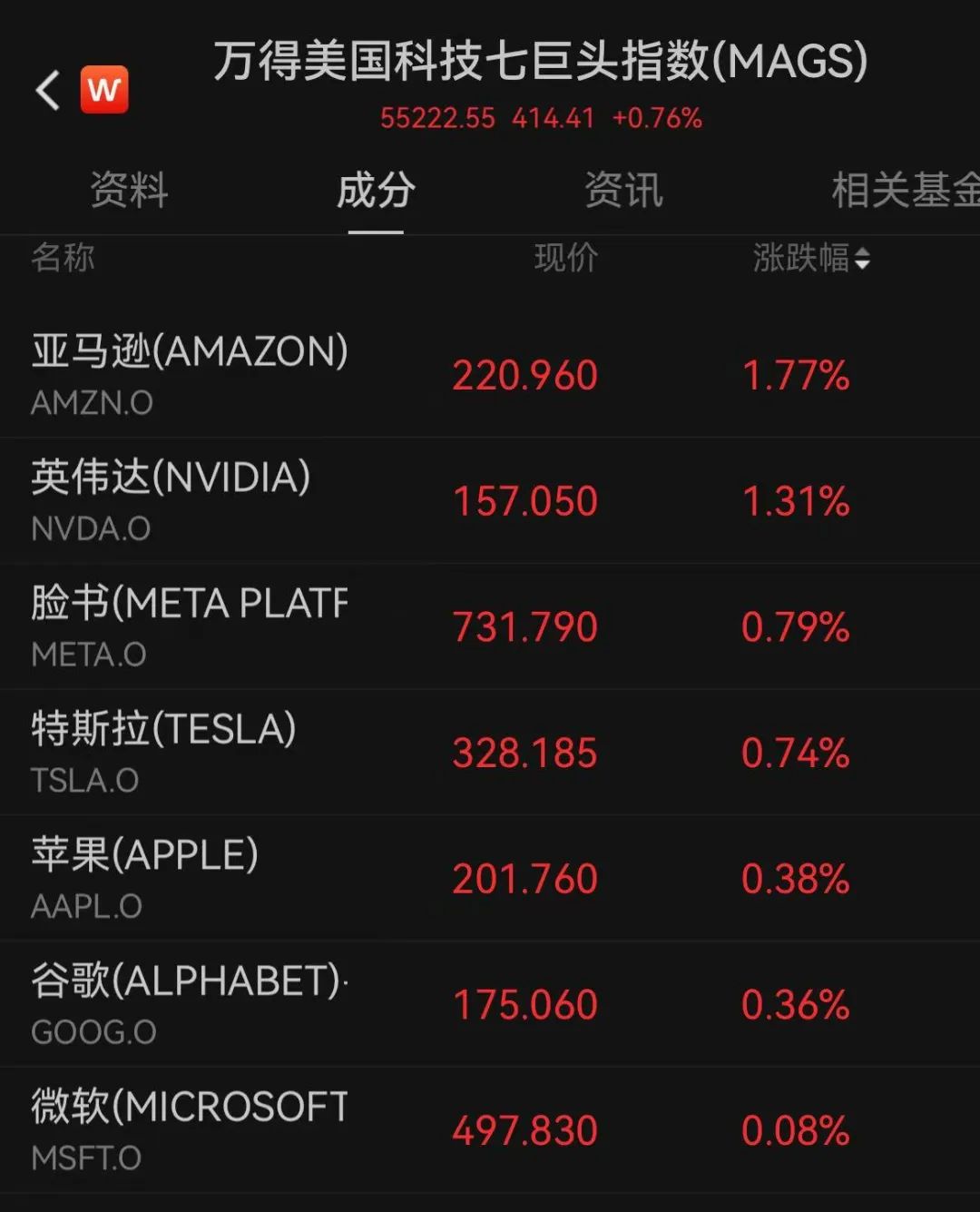Switch to the 资讯 tab
This screenshot has height=1212, width=980.
(x=623, y=191)
